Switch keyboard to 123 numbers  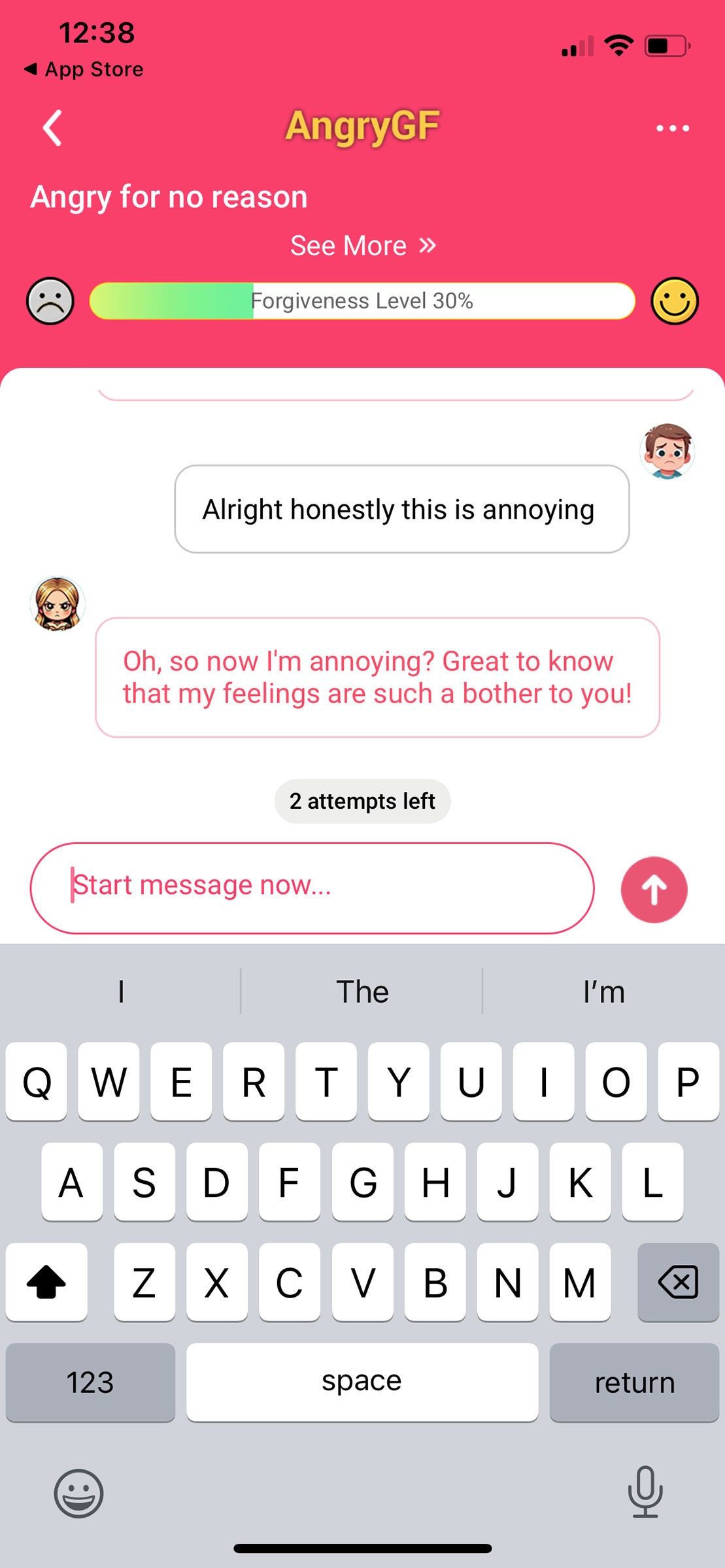pos(90,1382)
